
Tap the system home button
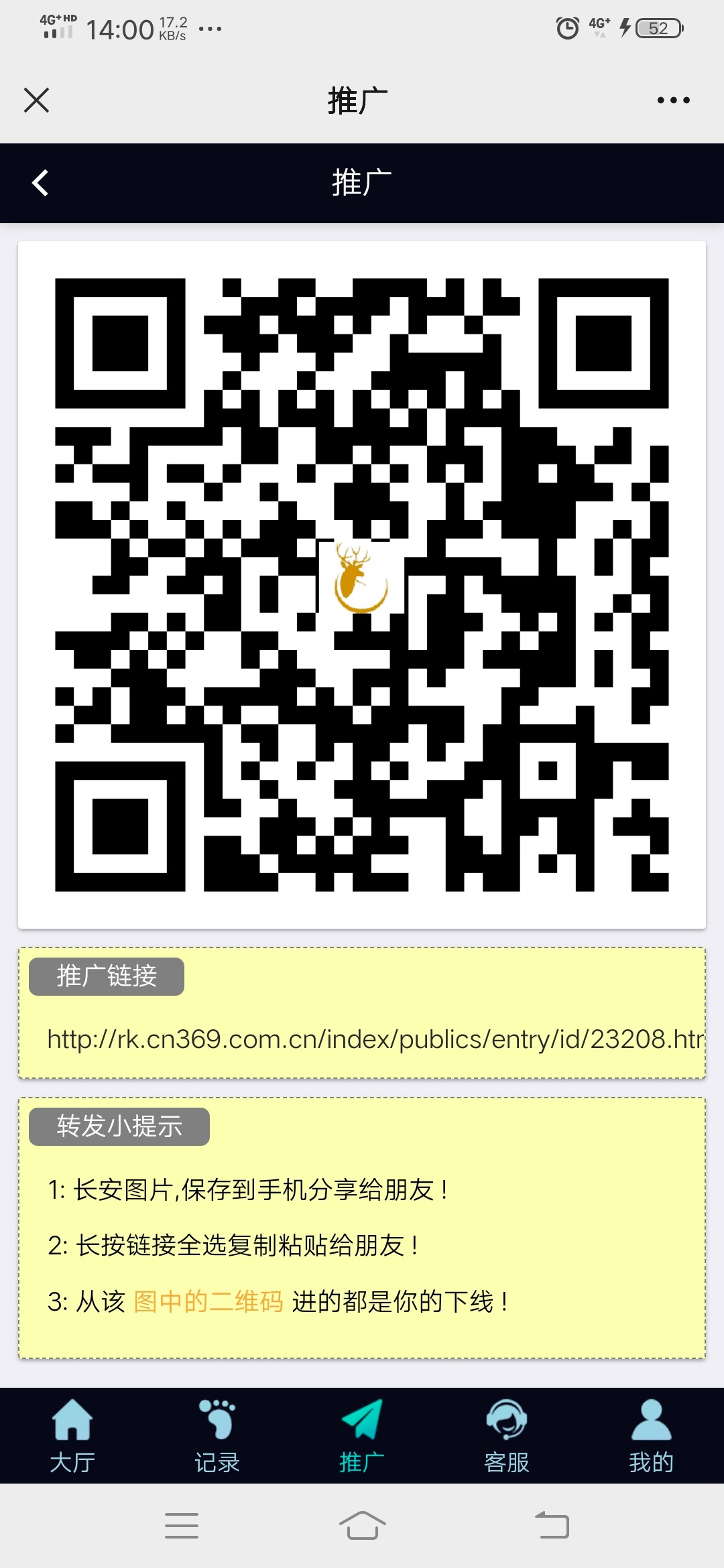coord(362,1526)
